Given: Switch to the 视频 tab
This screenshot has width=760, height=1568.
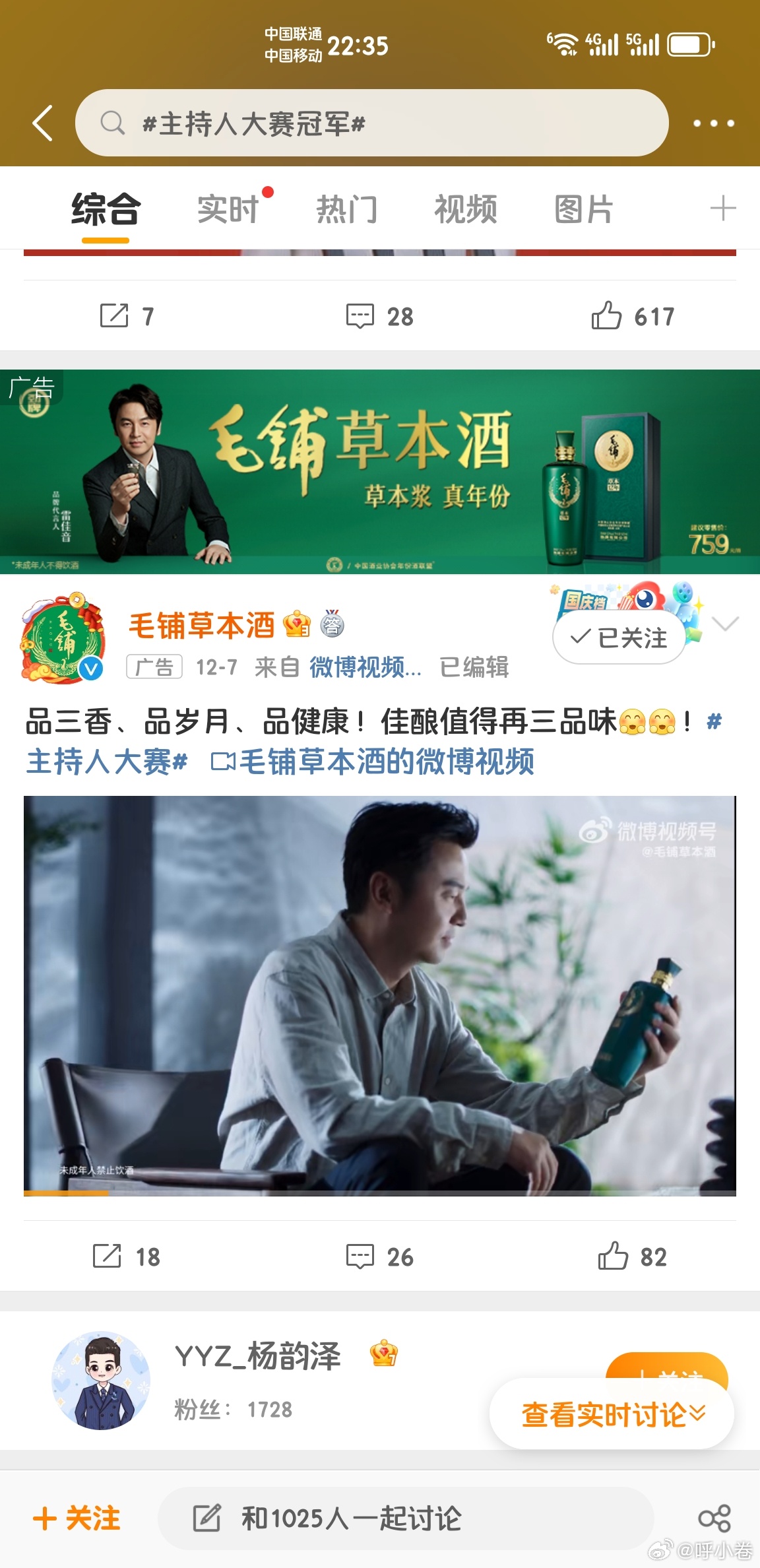Looking at the screenshot, I should (465, 209).
